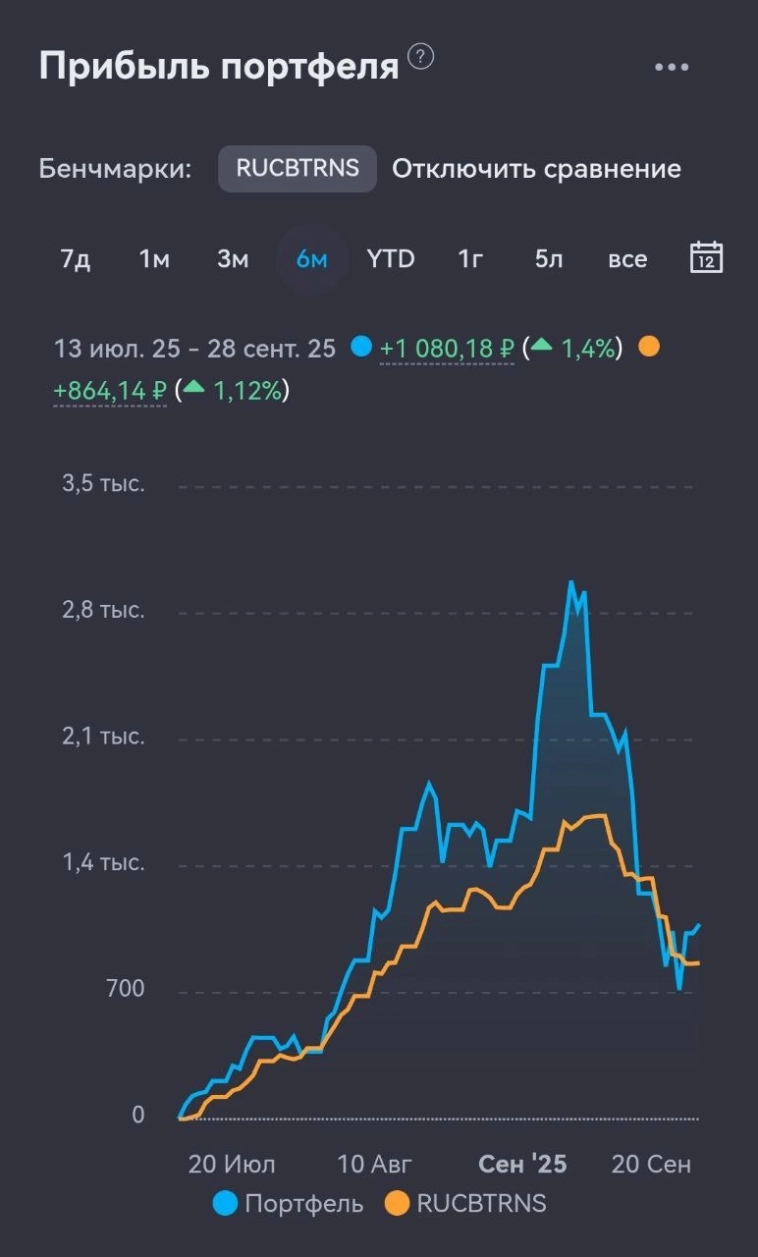Image resolution: width=758 pixels, height=1257 pixels.
Task: Select the 6м period tab
Action: [311, 259]
